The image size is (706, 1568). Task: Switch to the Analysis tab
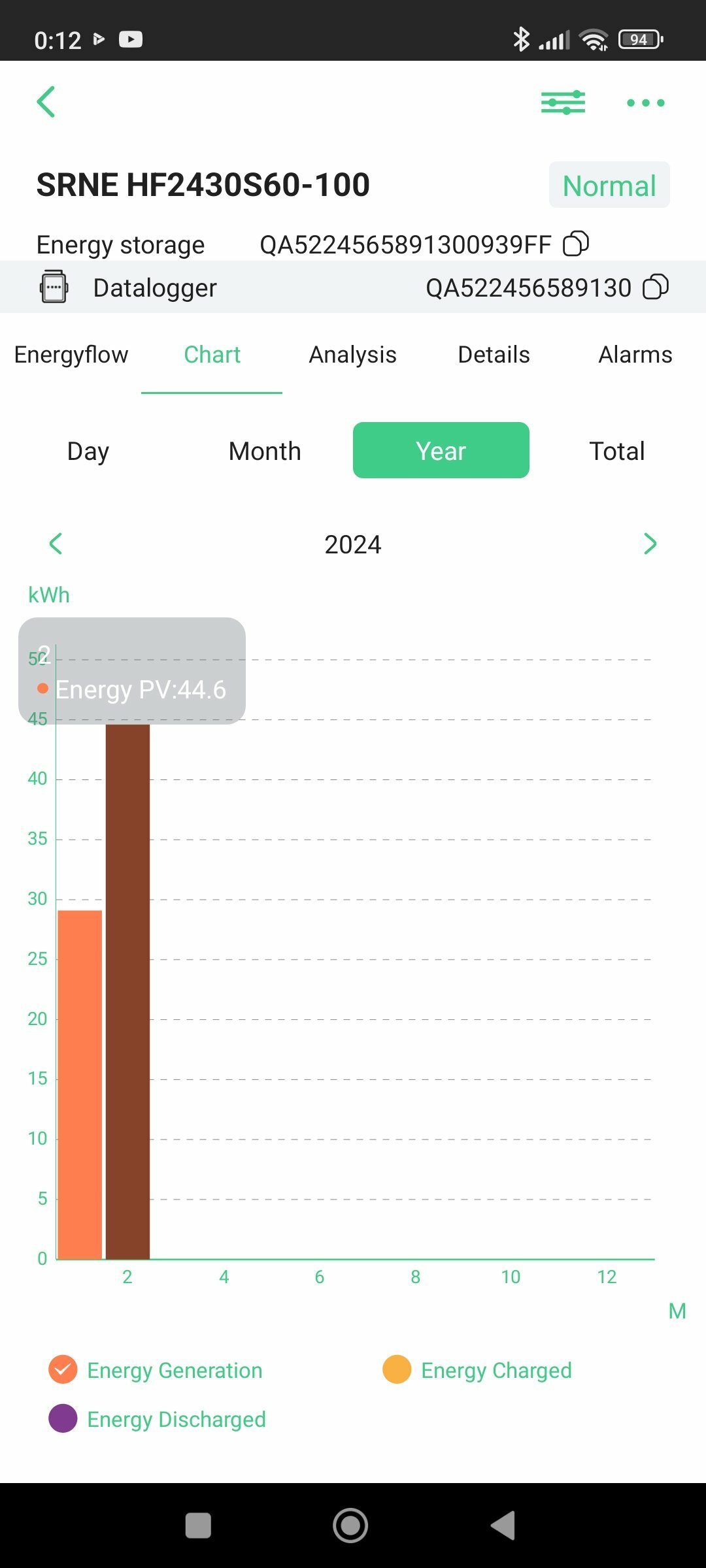[353, 355]
